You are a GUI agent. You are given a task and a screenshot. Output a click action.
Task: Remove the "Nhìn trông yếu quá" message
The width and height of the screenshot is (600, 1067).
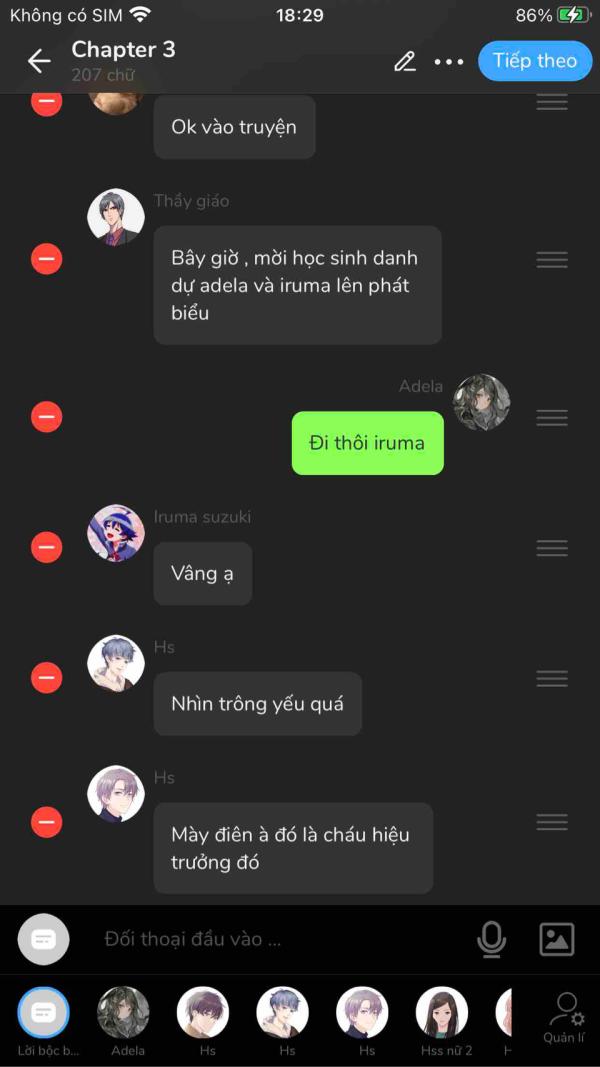(46, 678)
